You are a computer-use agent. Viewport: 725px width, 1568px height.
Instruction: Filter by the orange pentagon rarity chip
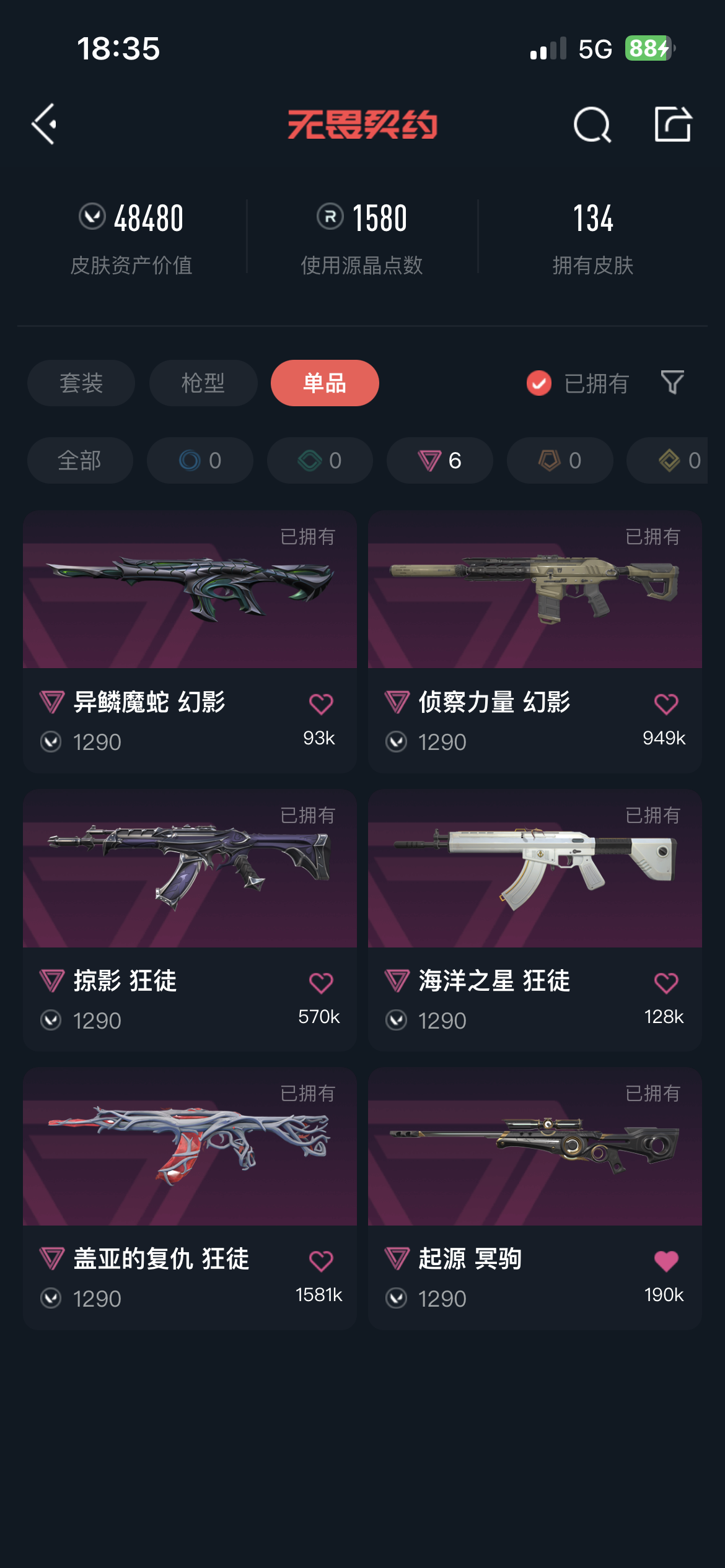(x=560, y=461)
